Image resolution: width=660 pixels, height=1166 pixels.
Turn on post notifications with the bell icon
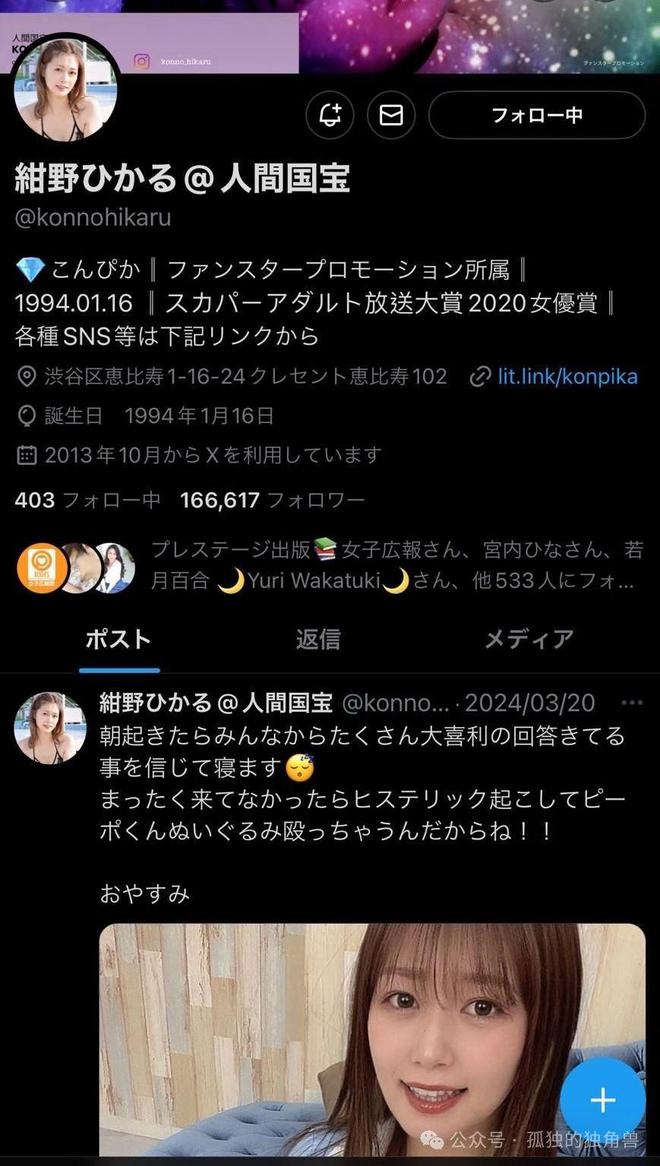tap(329, 115)
